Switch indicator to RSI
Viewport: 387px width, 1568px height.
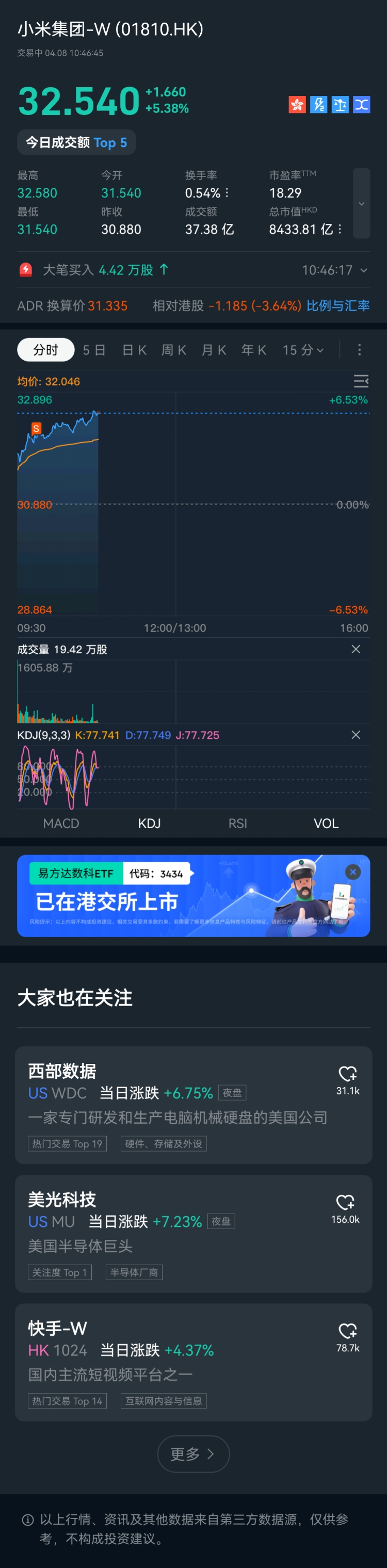point(237,823)
